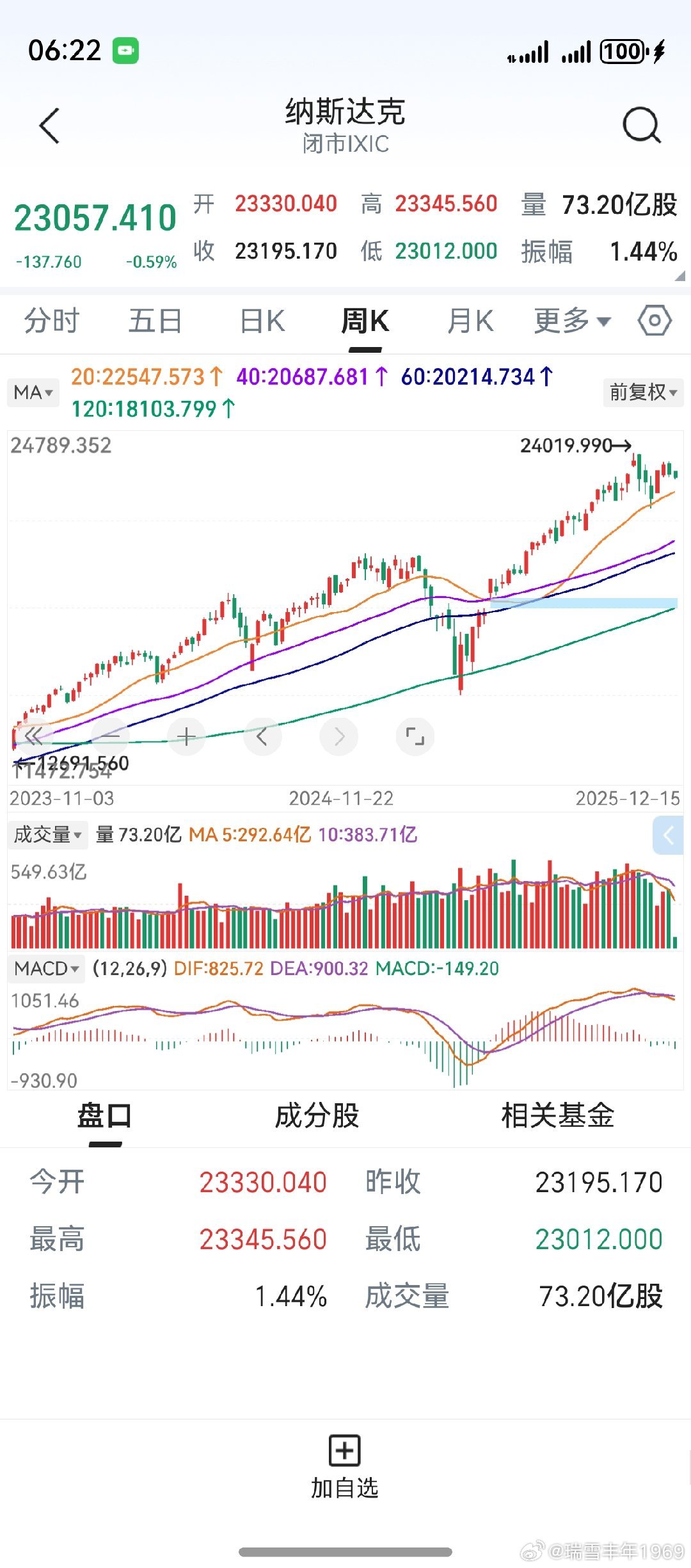Switch to the 分时 tab
The width and height of the screenshot is (691, 1568).
[x=50, y=323]
